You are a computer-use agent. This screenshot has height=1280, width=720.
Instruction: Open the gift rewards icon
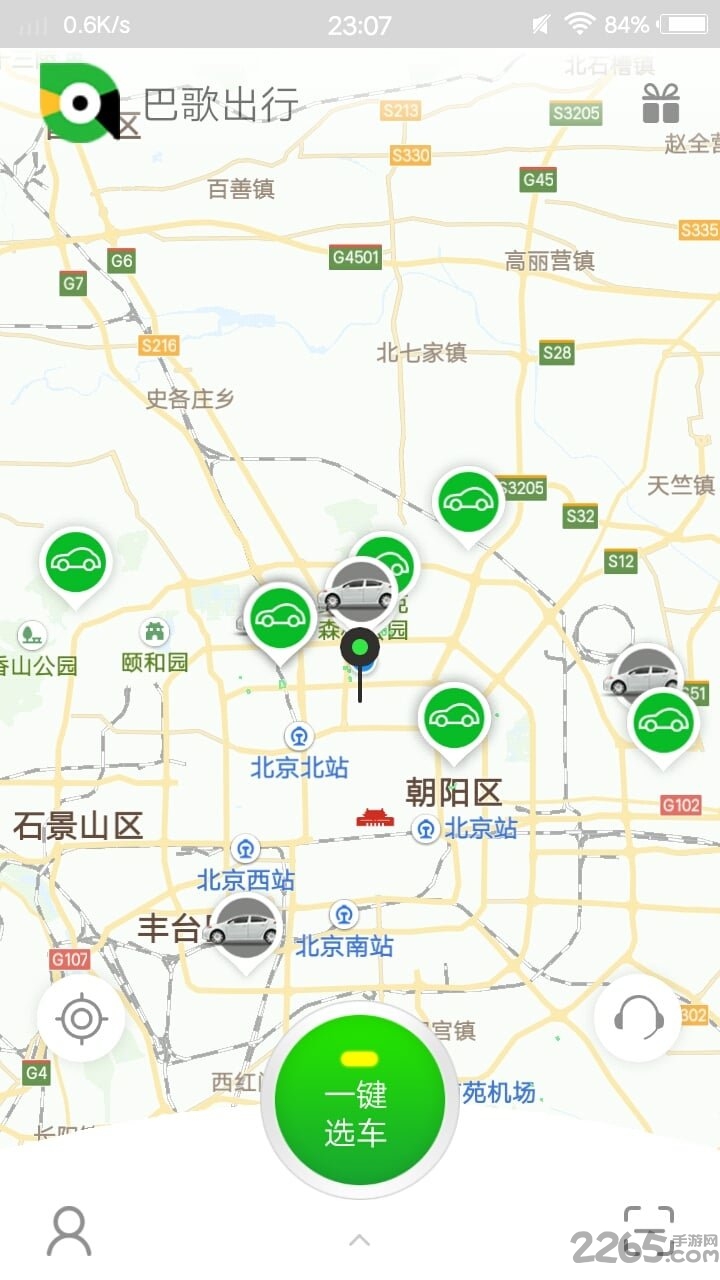[x=660, y=103]
